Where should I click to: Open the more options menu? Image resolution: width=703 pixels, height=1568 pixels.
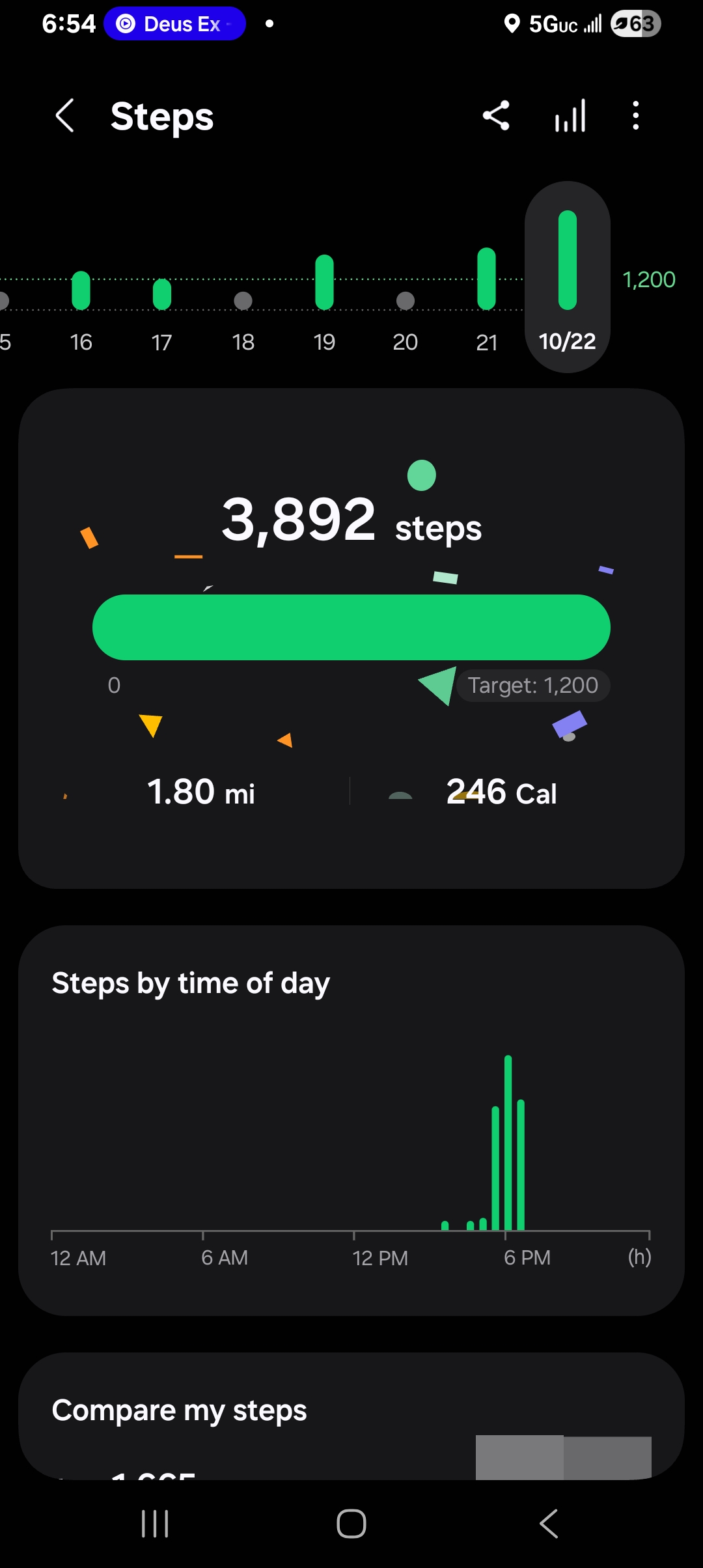click(x=635, y=117)
